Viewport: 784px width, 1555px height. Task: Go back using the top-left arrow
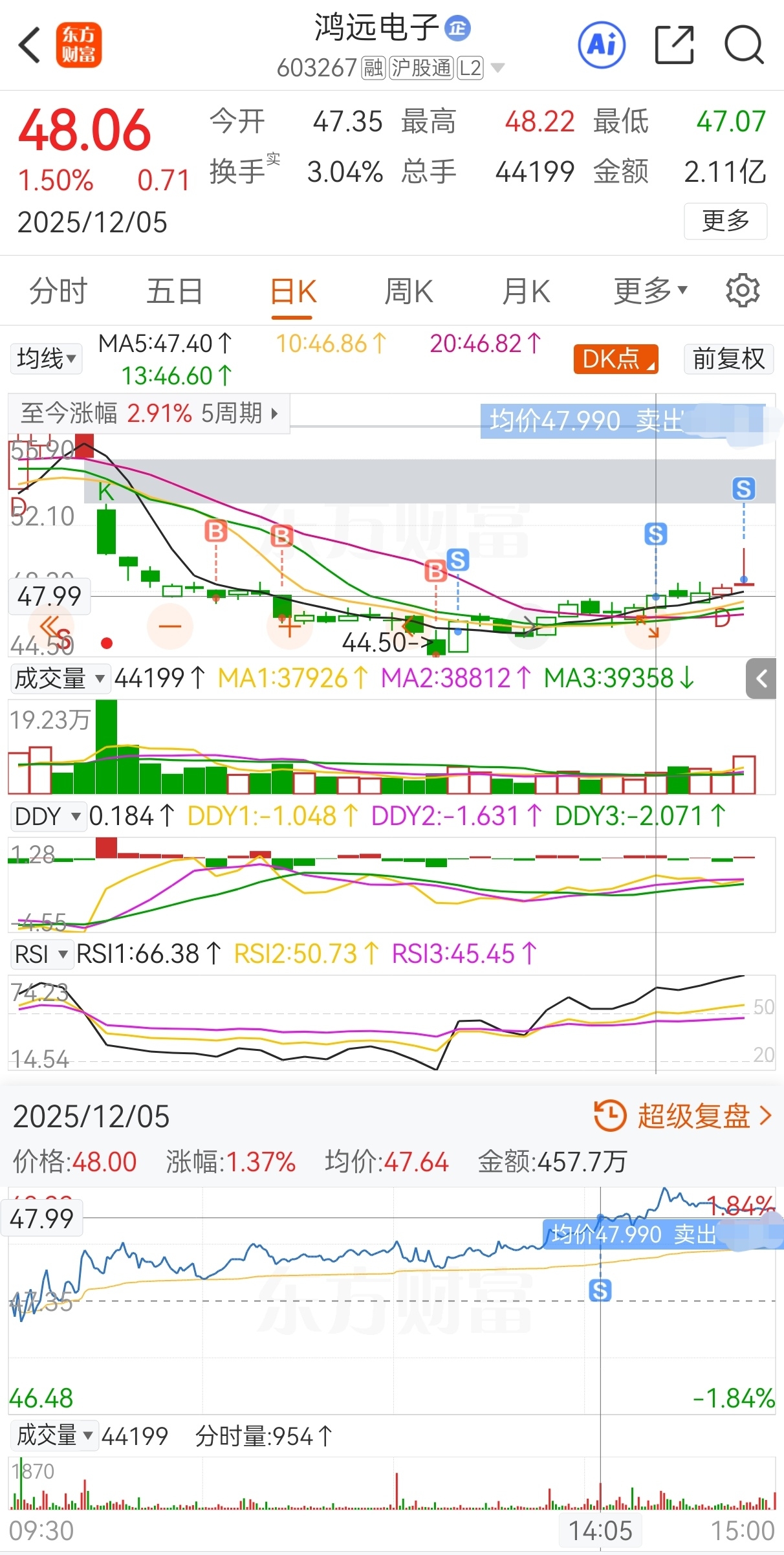coord(30,45)
